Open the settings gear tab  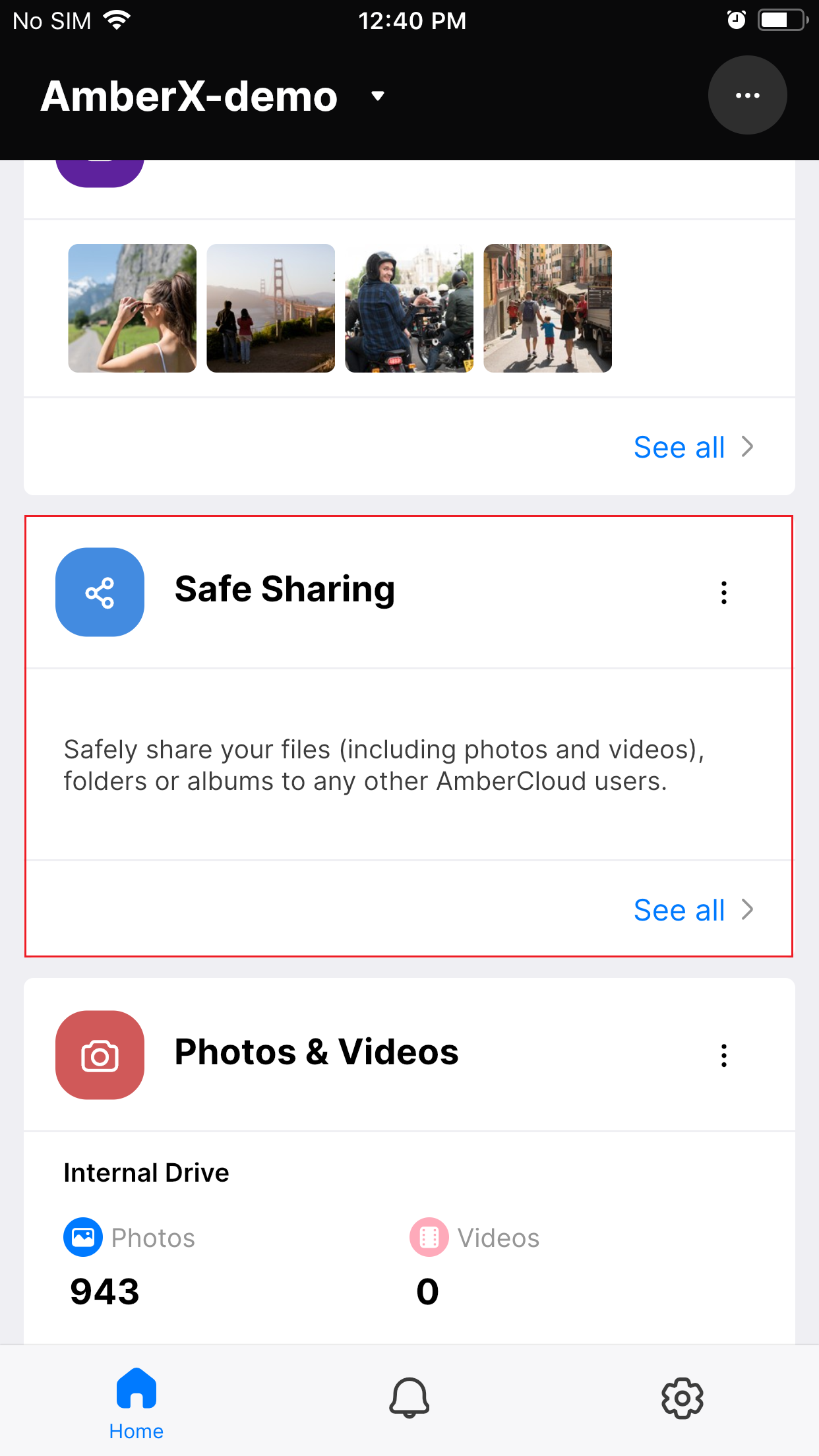tap(682, 1398)
